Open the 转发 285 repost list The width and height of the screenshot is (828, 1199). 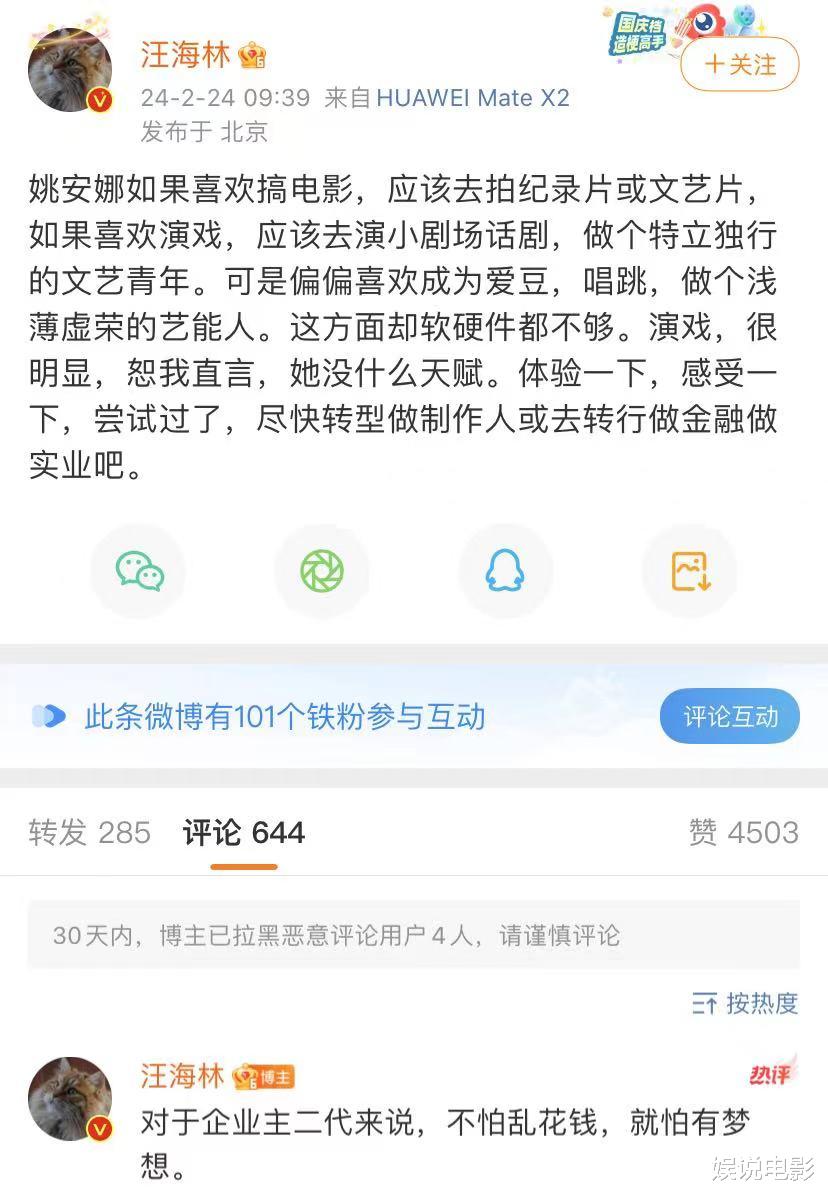pos(90,832)
